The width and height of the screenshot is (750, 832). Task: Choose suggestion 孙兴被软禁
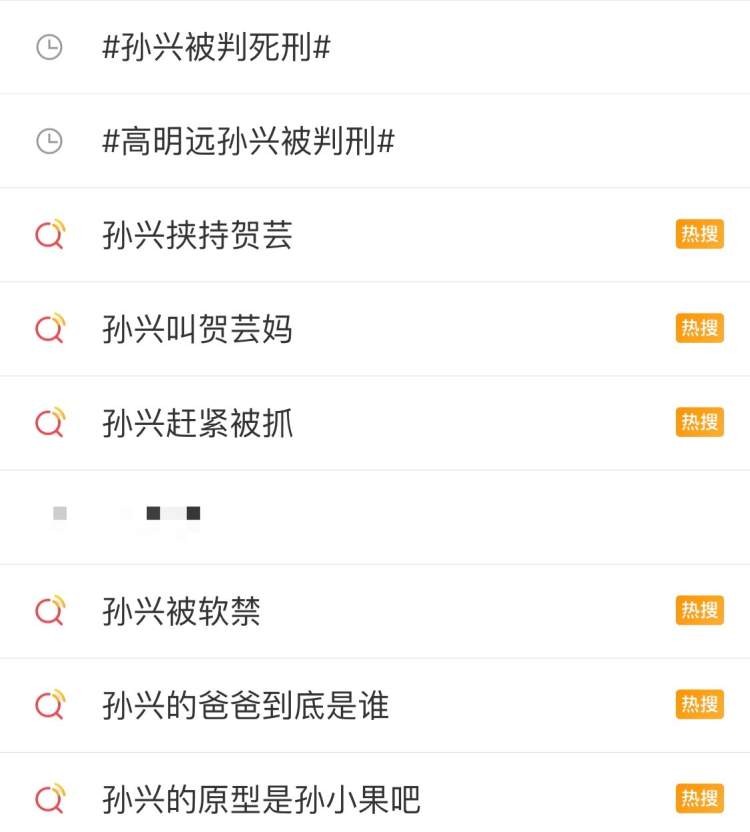tap(181, 611)
